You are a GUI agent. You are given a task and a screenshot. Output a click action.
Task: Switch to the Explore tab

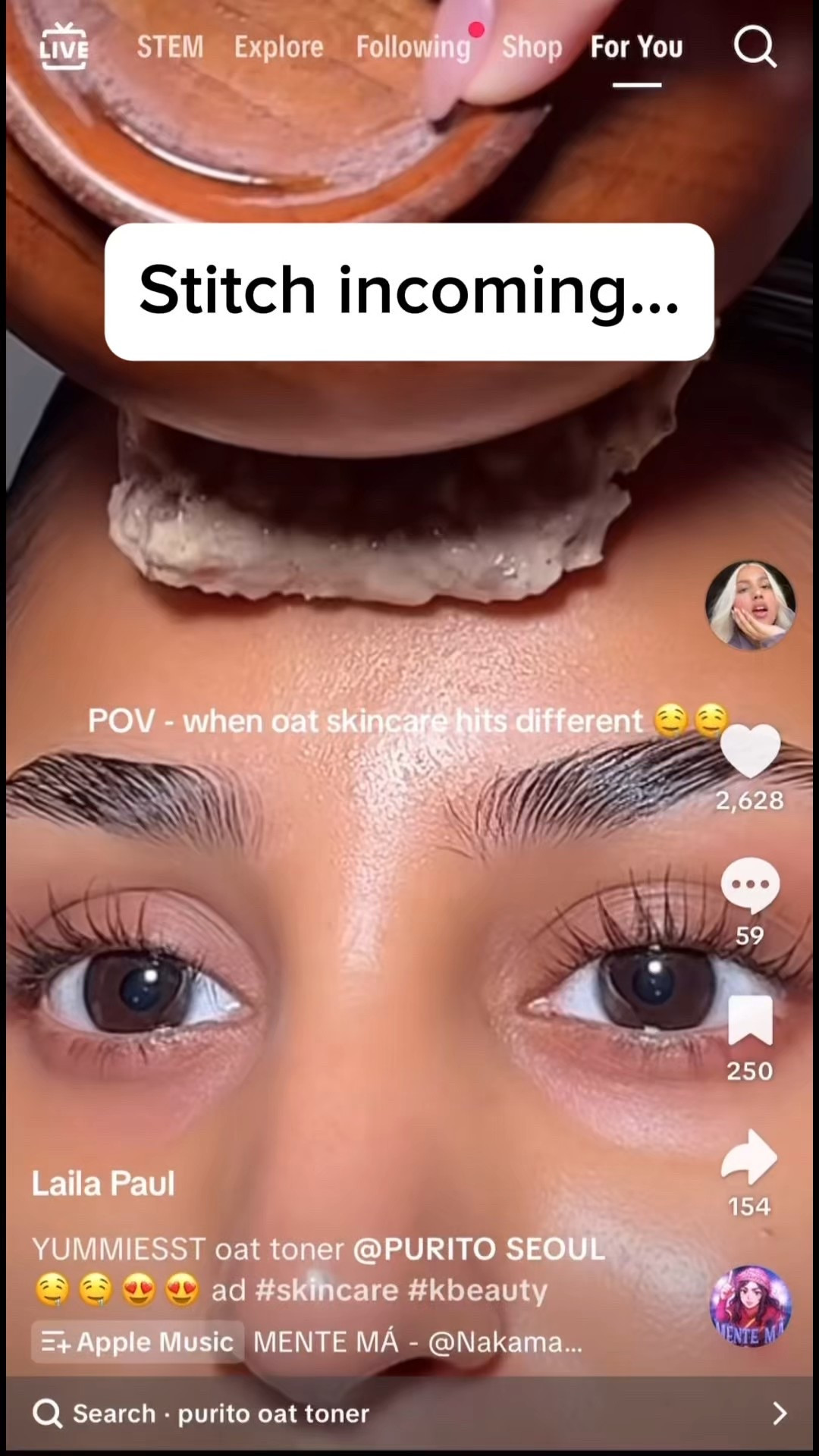tap(278, 47)
